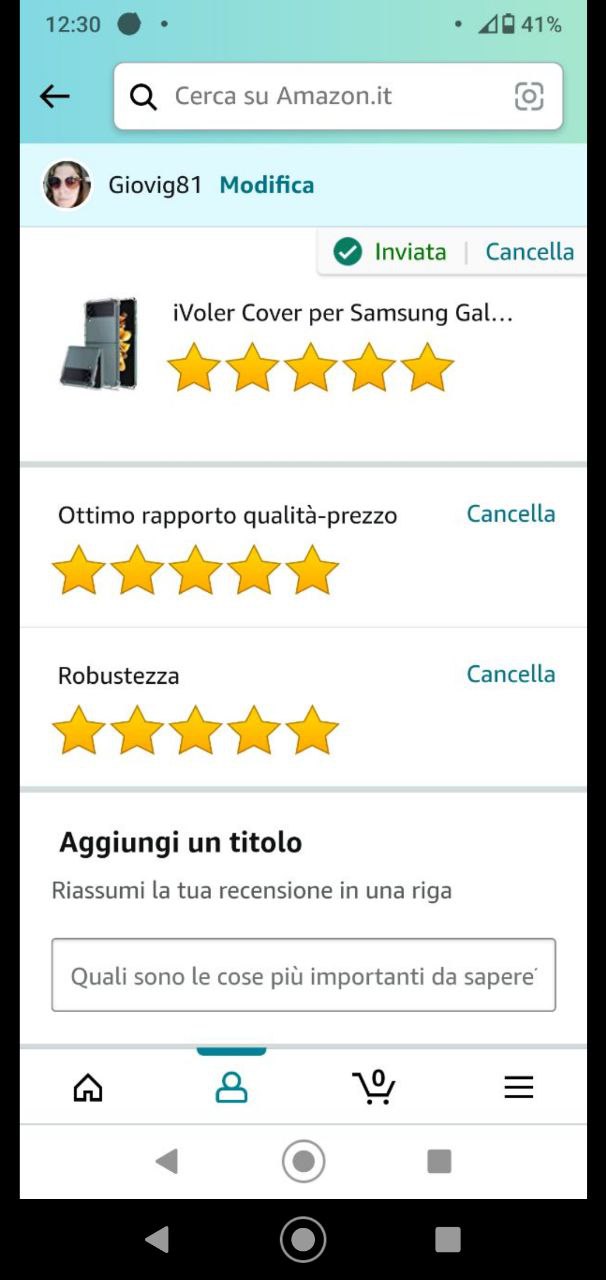Rate the iVoler Cover three stars
This screenshot has width=606, height=1280.
pyautogui.click(x=310, y=367)
